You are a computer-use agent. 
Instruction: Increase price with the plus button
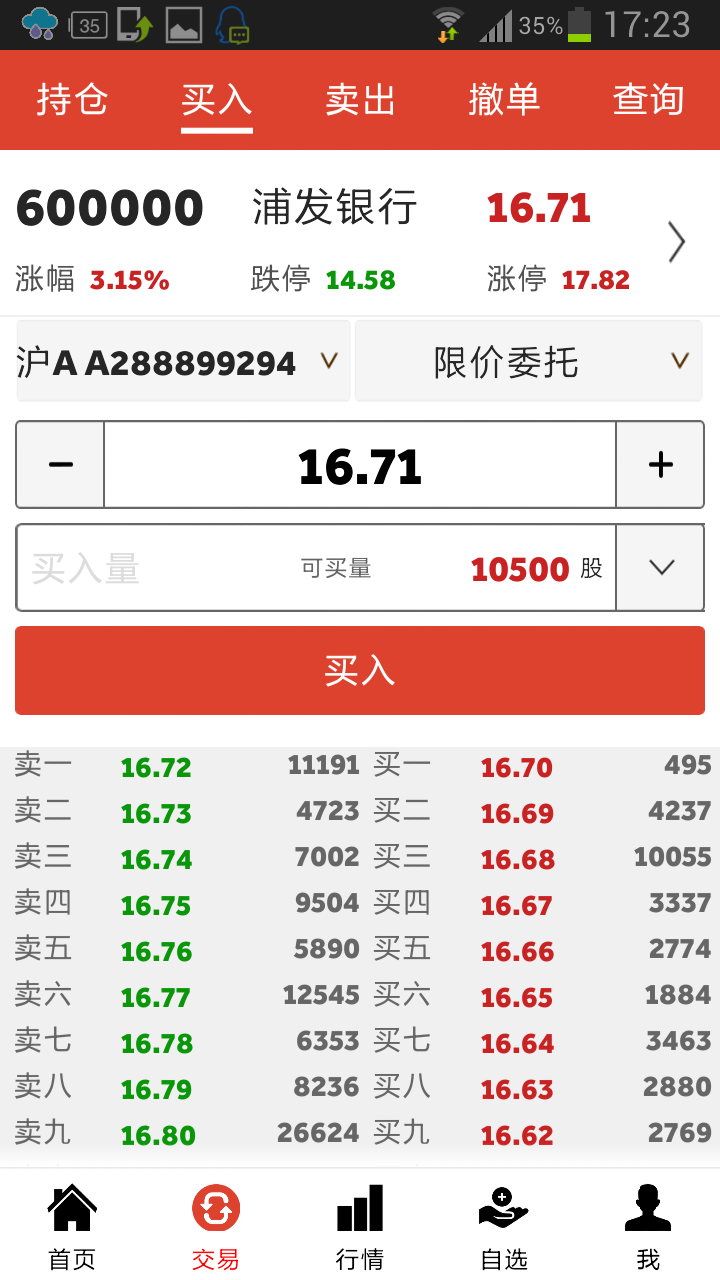click(660, 465)
